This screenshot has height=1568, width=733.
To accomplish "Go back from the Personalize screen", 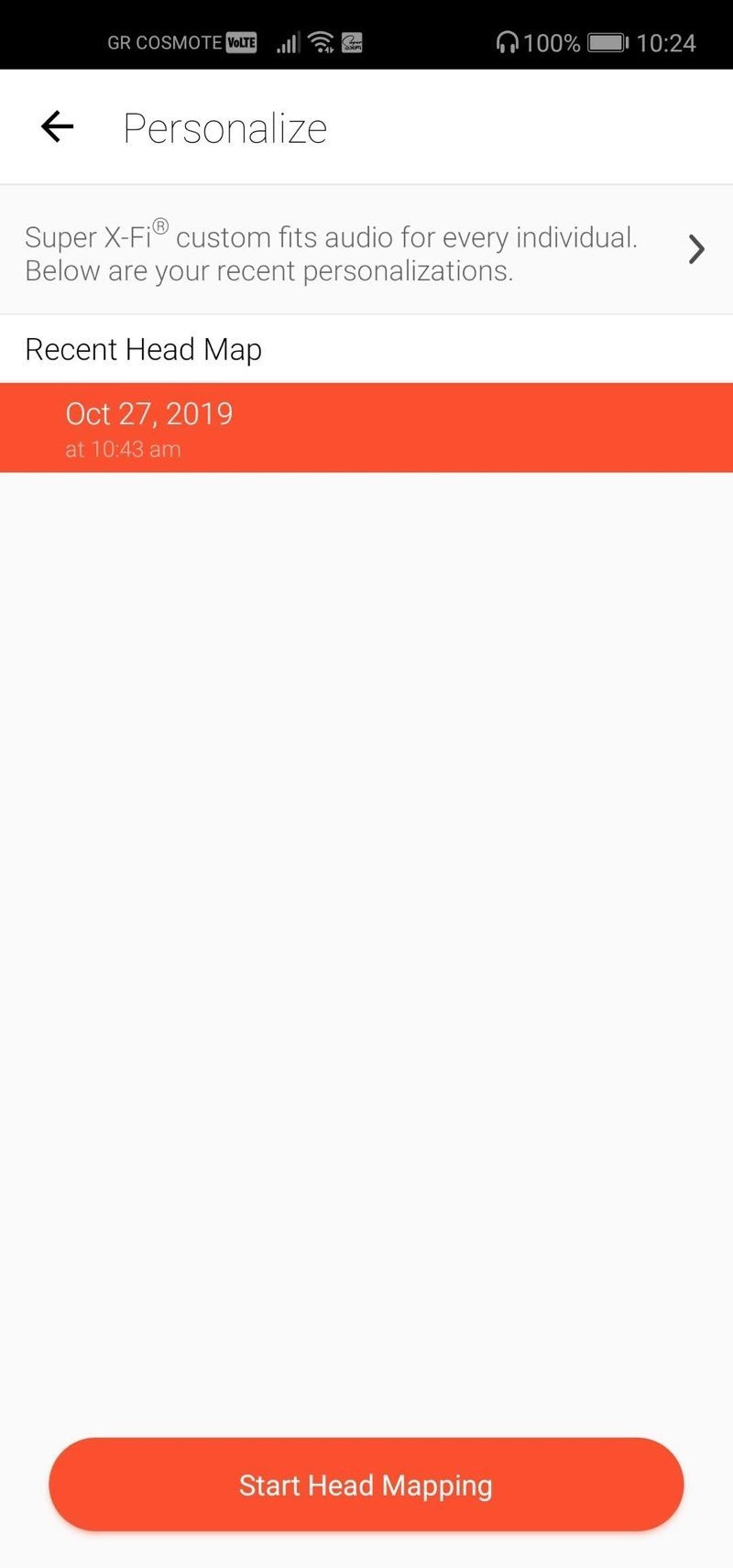I will pyautogui.click(x=57, y=126).
